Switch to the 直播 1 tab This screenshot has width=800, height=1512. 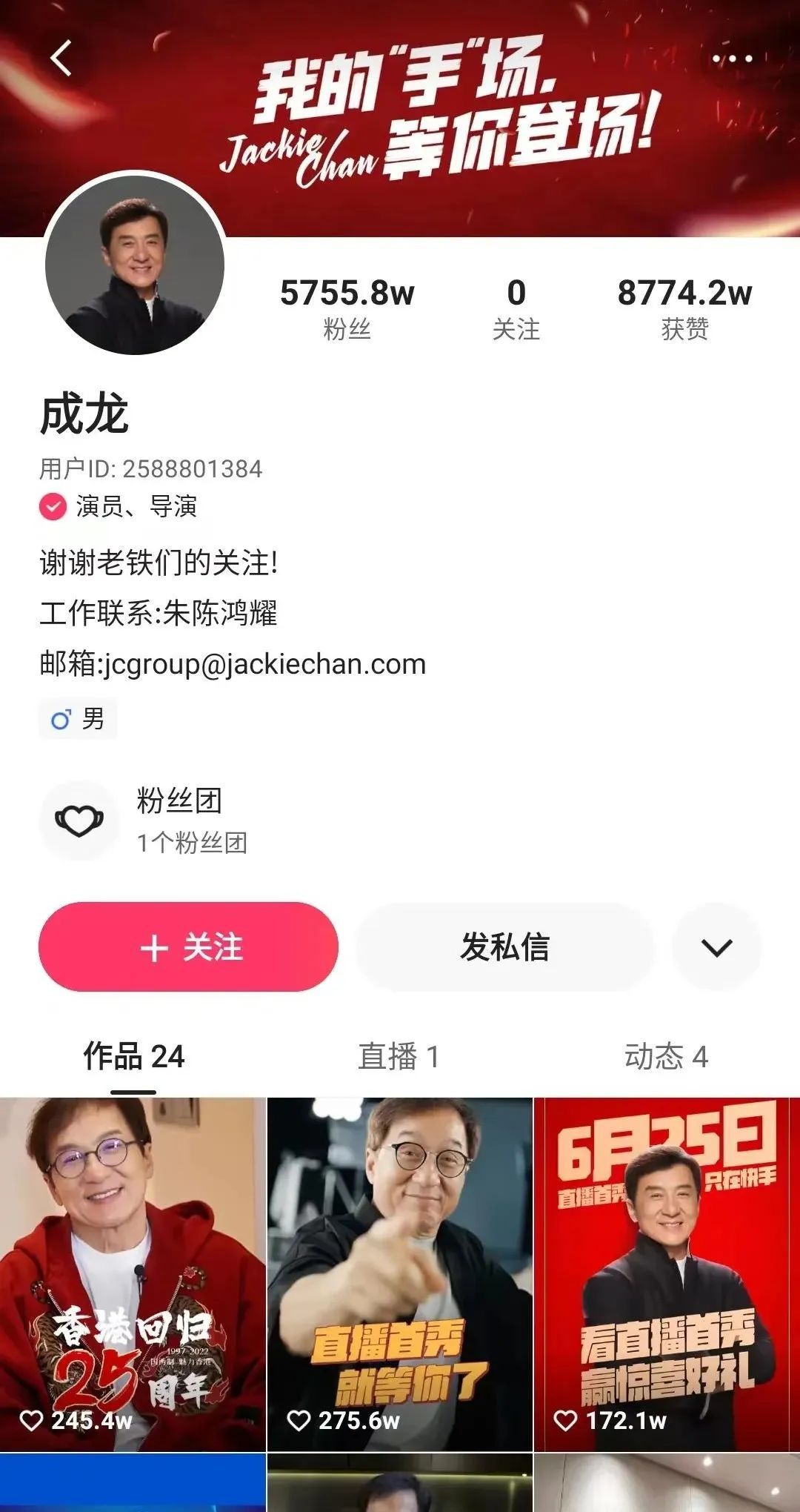(399, 1056)
